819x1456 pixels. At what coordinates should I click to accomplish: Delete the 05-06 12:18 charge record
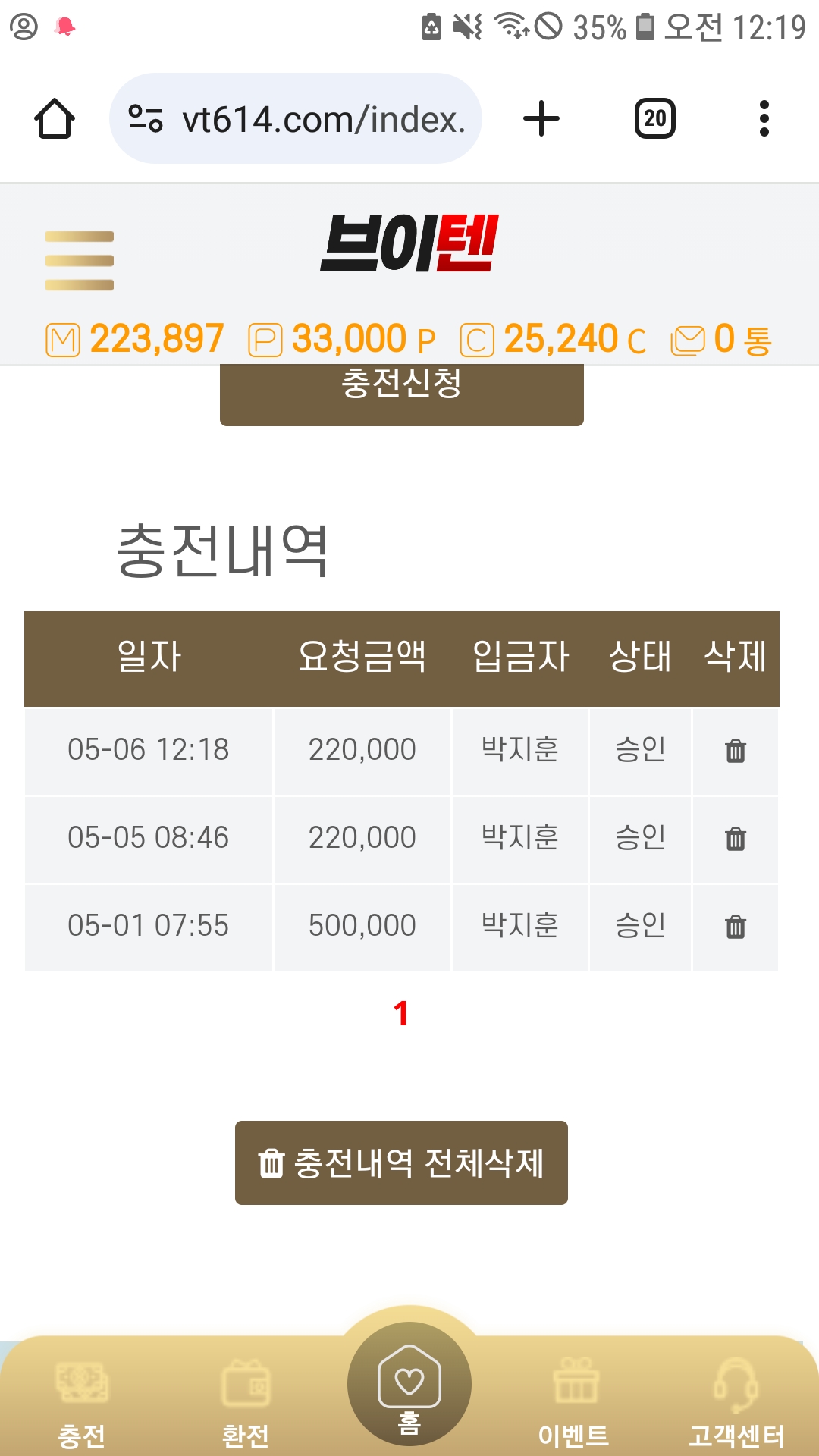point(736,751)
